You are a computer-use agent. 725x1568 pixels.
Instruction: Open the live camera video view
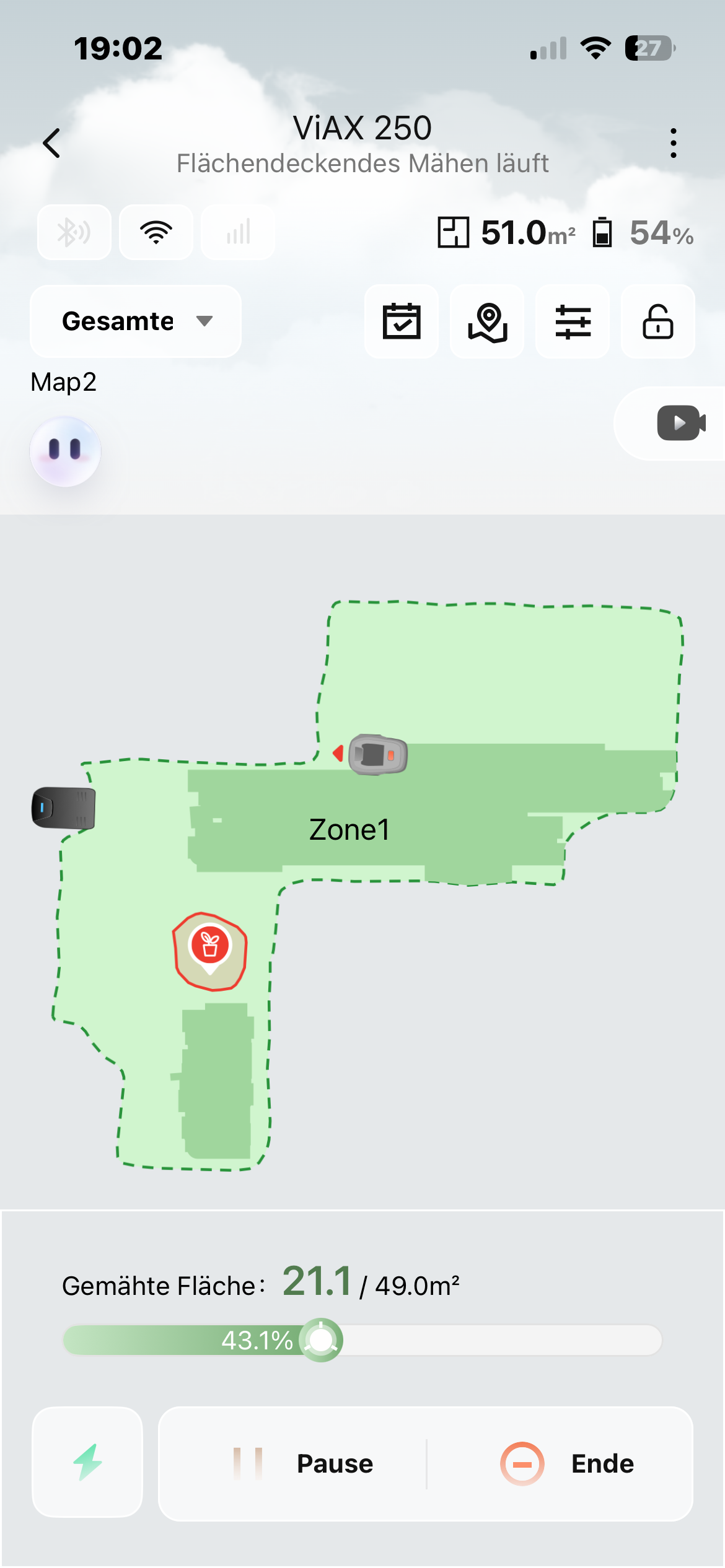tap(680, 424)
